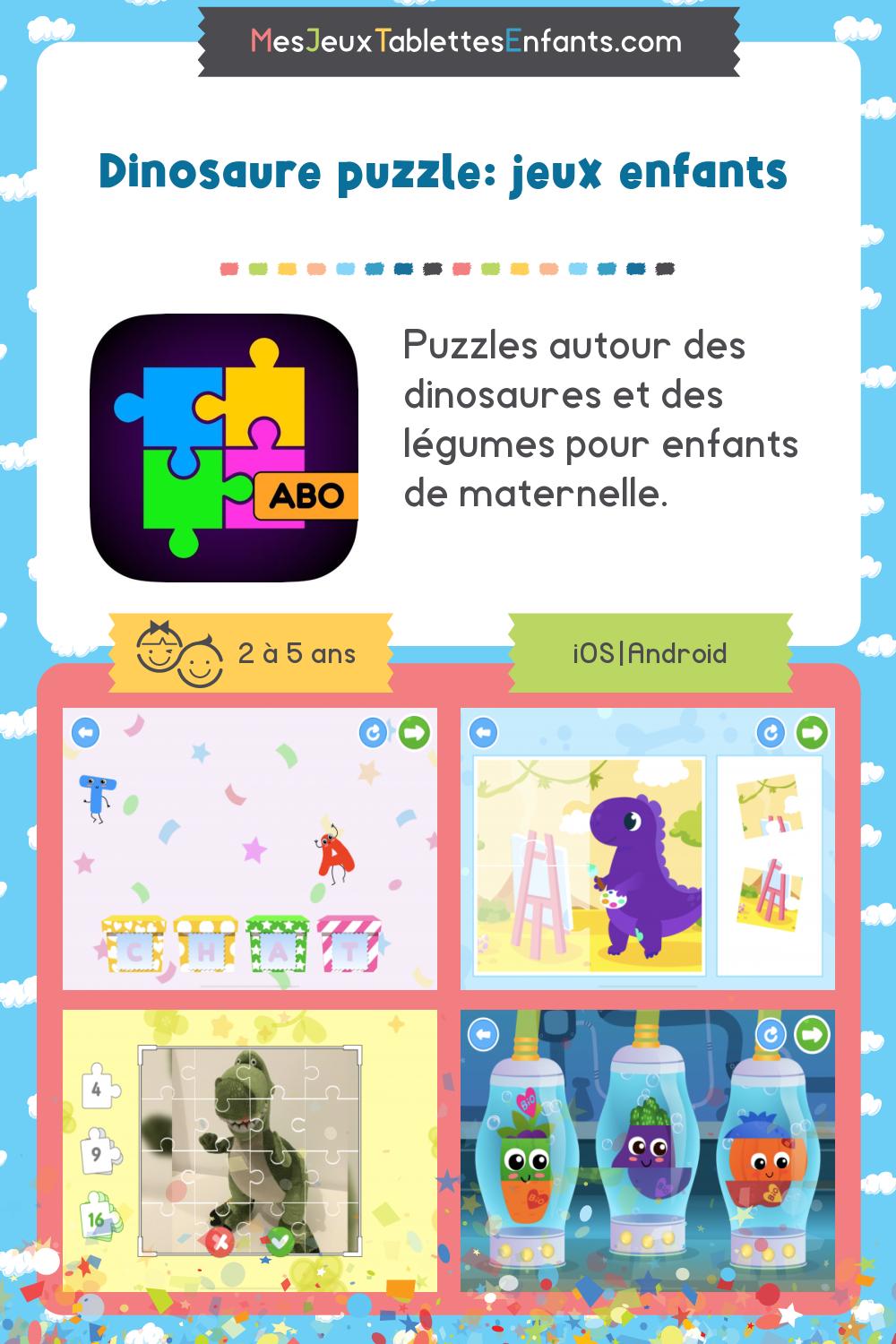896x1344 pixels.
Task: Click the back arrow in the vegetable capsule game
Action: click(x=484, y=1031)
